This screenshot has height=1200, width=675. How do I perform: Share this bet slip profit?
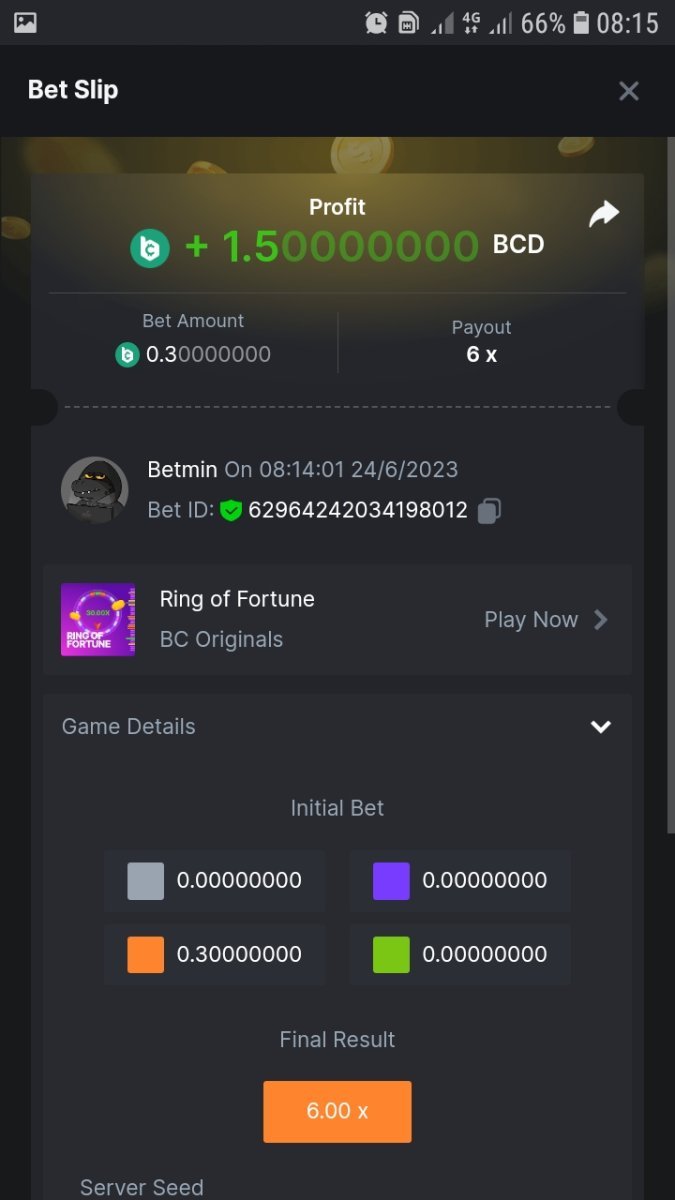pyautogui.click(x=604, y=214)
